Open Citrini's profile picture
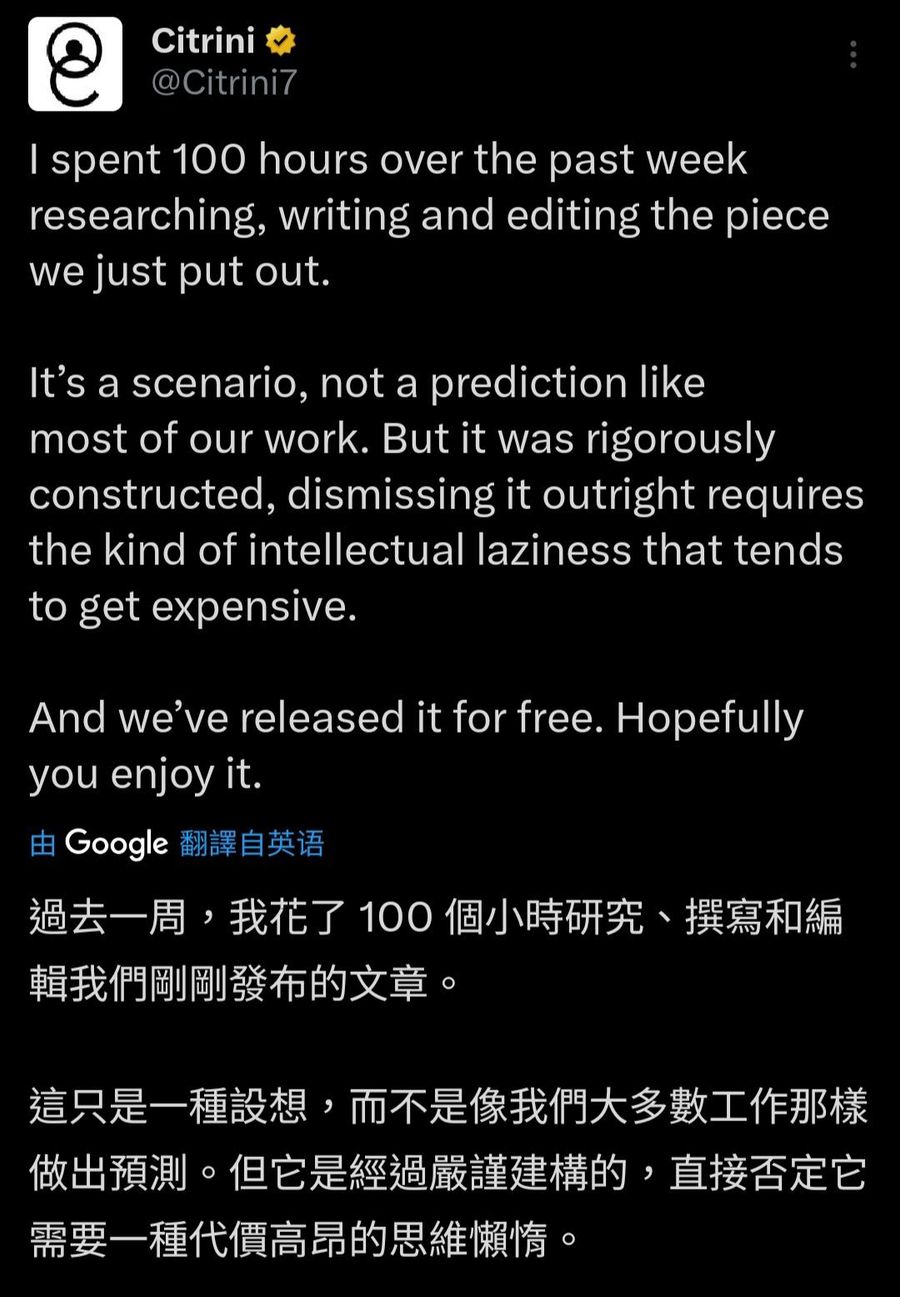The height and width of the screenshot is (1297, 900). click(75, 63)
